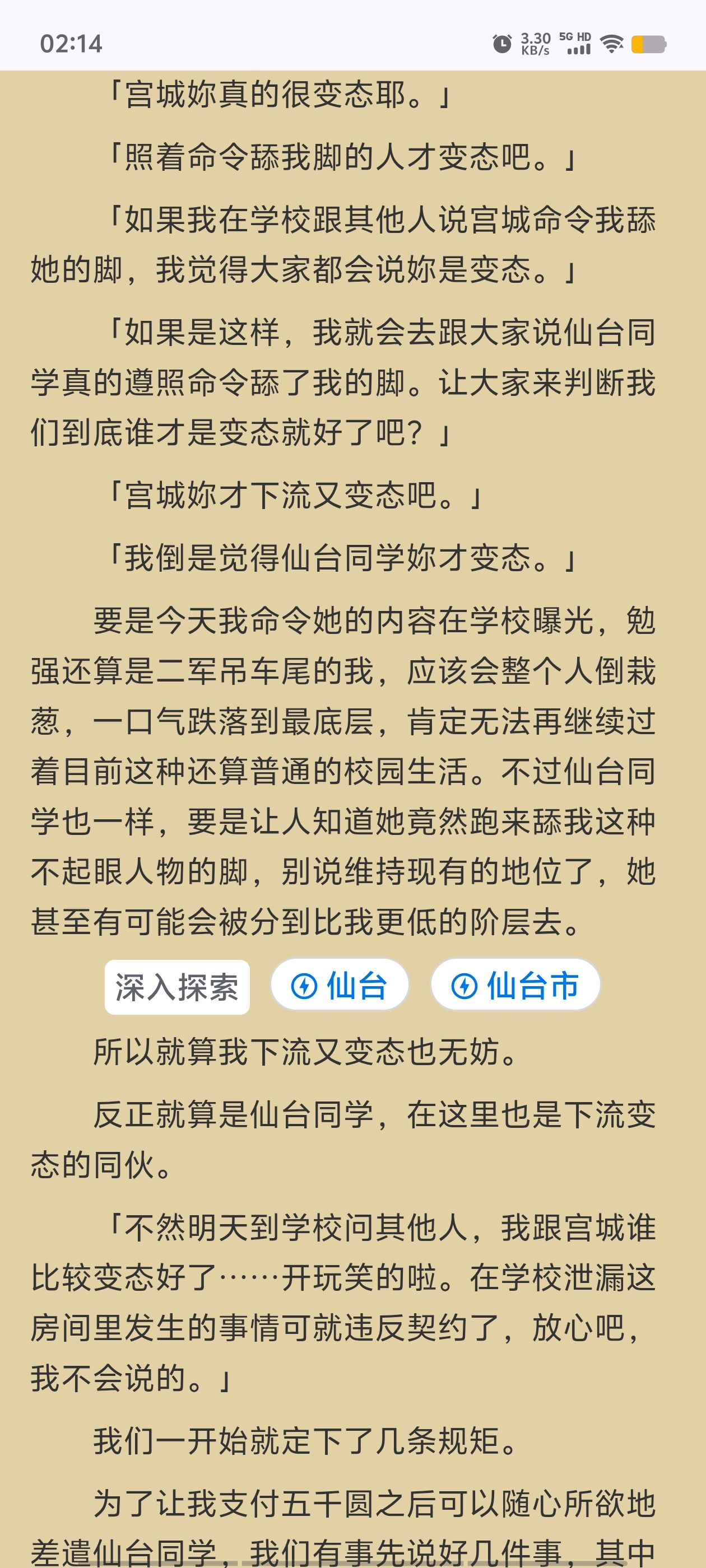Select the line 宫城妳真的很变态耶

coord(280,94)
